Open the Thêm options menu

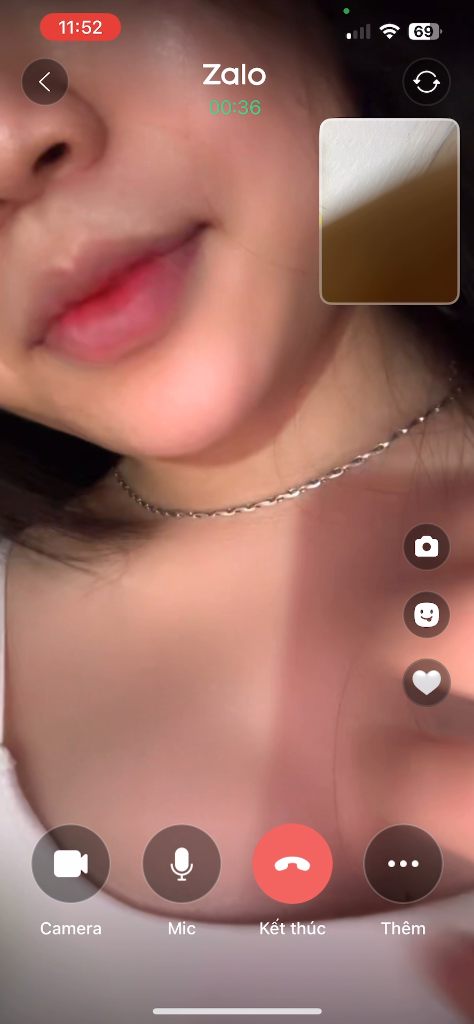[403, 864]
